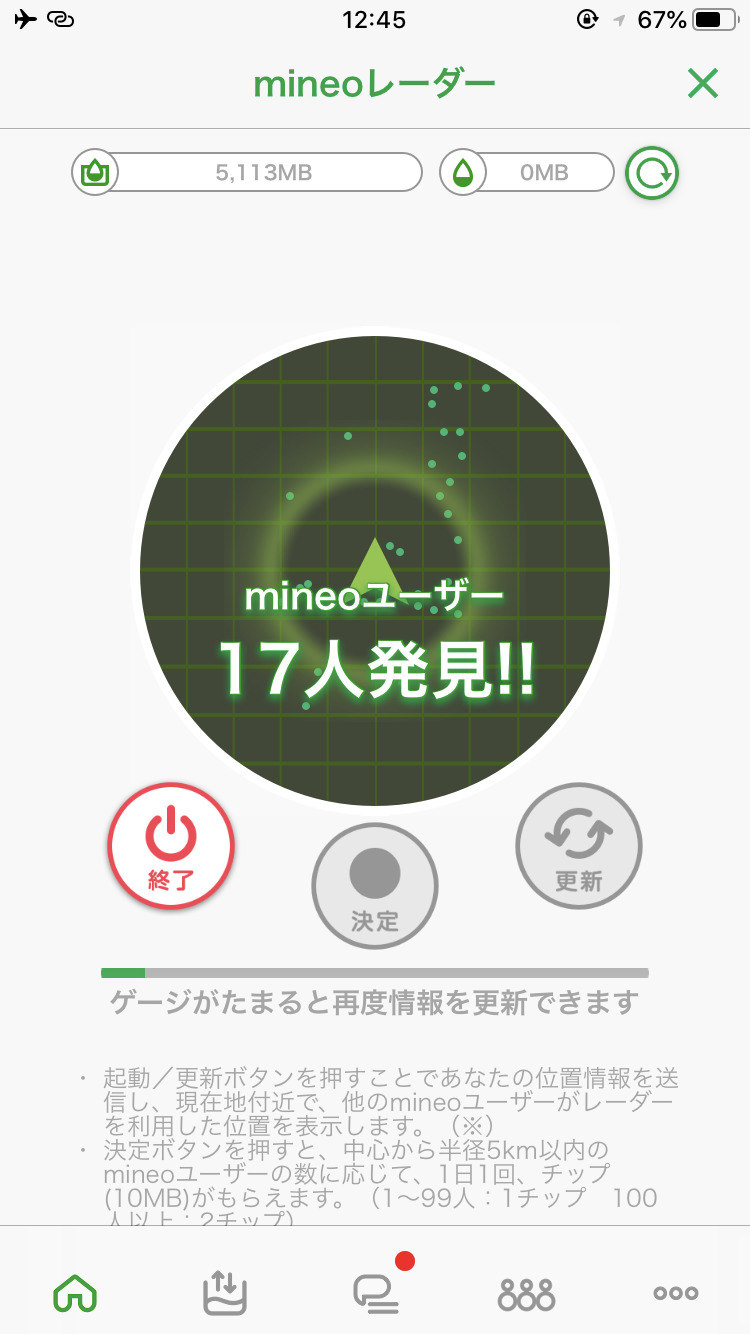Refresh the data balance with the circular arrow
This screenshot has height=1334, width=750.
point(652,174)
